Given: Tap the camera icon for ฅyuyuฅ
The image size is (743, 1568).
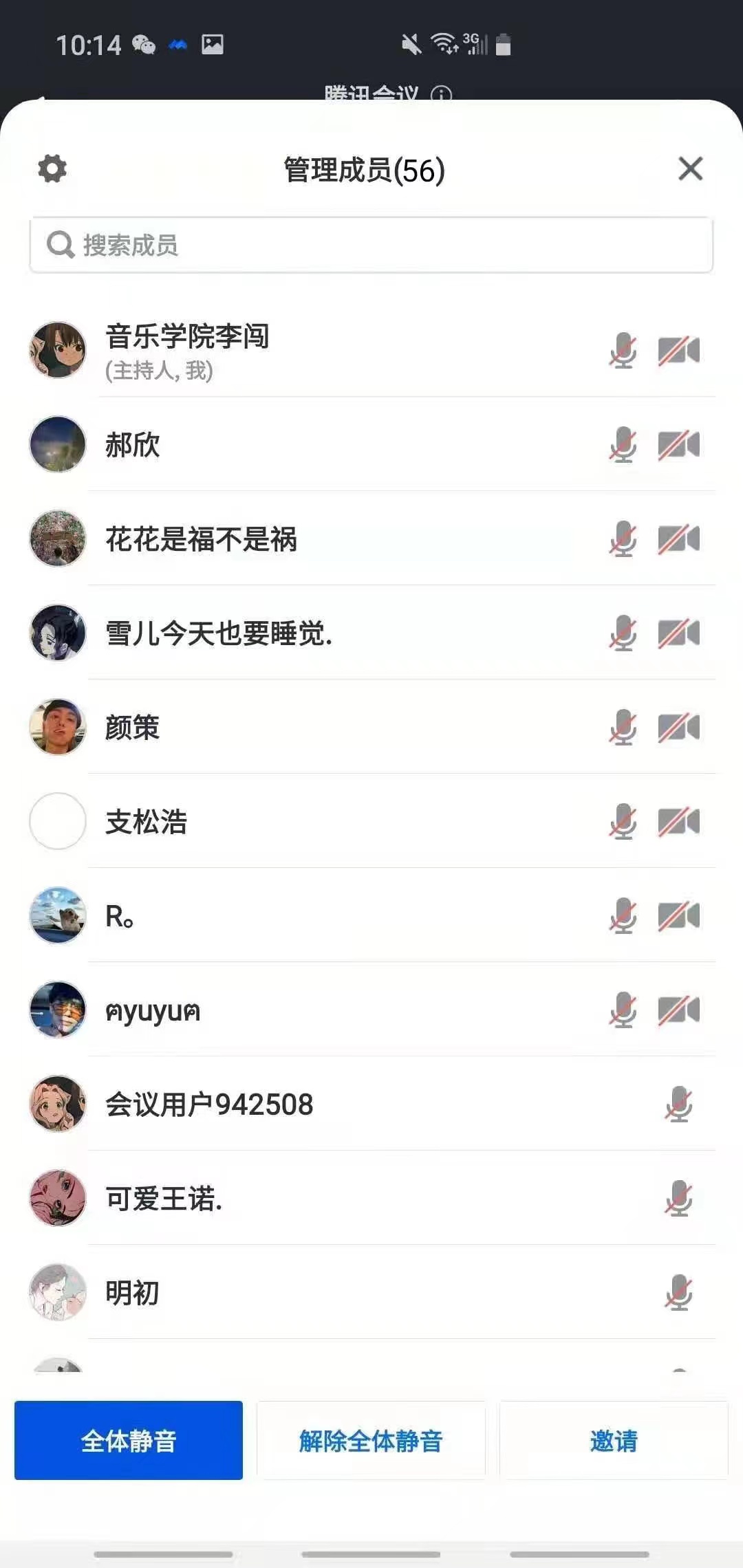Looking at the screenshot, I should pos(679,1010).
